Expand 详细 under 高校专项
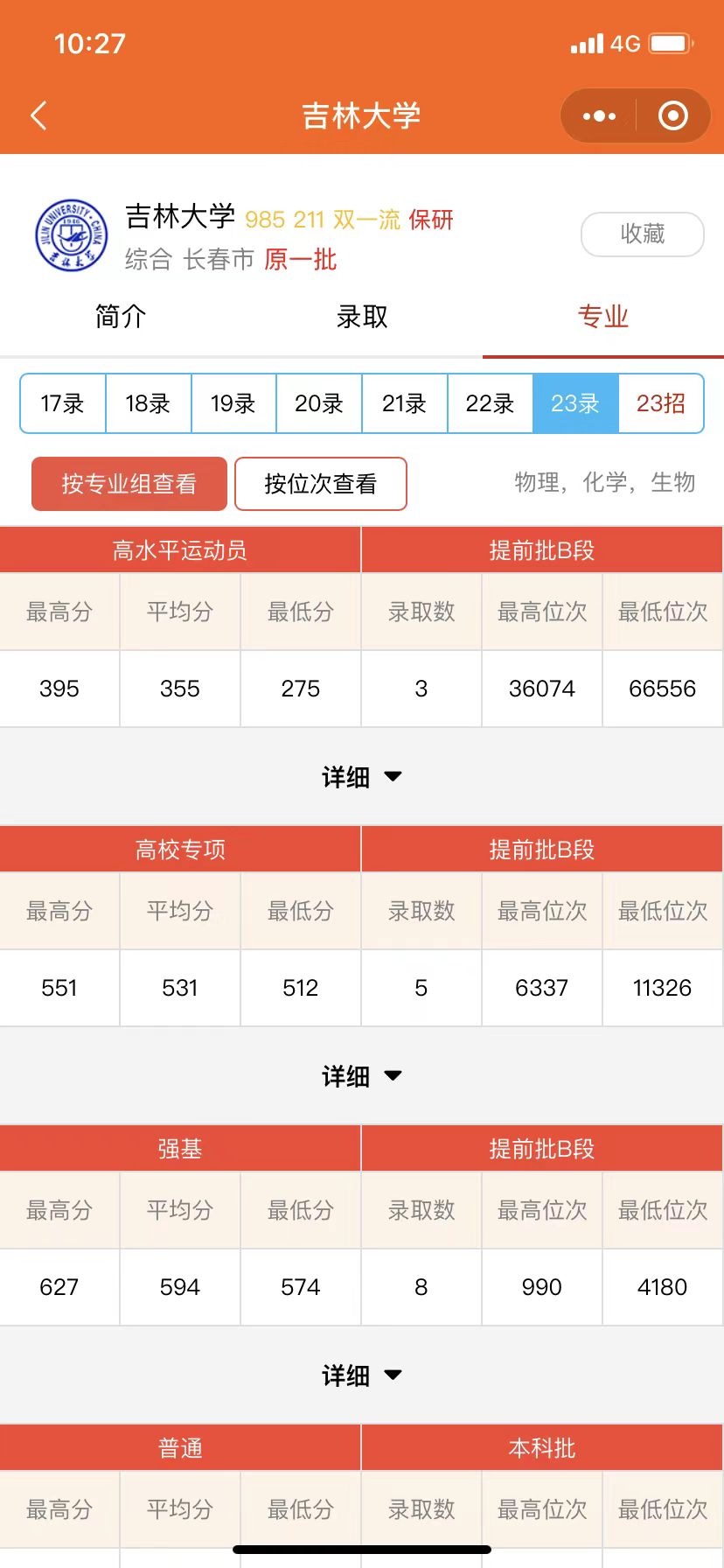The height and width of the screenshot is (1568, 724). pyautogui.click(x=362, y=1076)
